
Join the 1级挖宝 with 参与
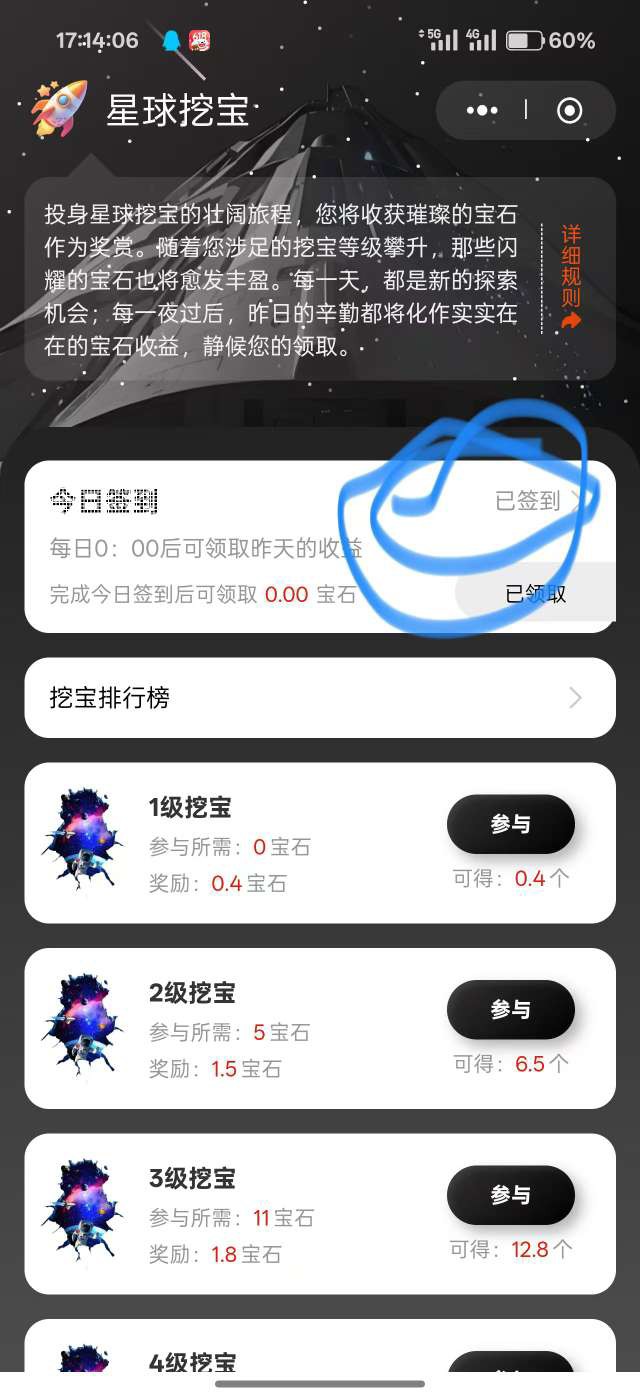point(510,825)
